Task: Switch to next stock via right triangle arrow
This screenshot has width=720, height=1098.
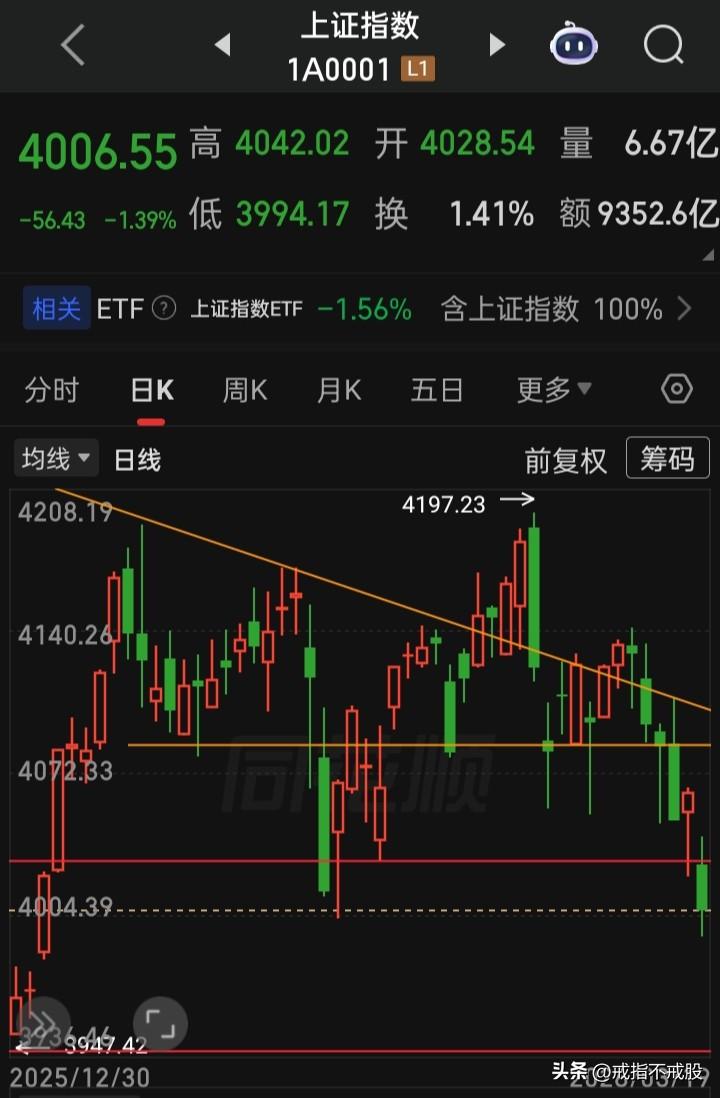Action: (497, 45)
